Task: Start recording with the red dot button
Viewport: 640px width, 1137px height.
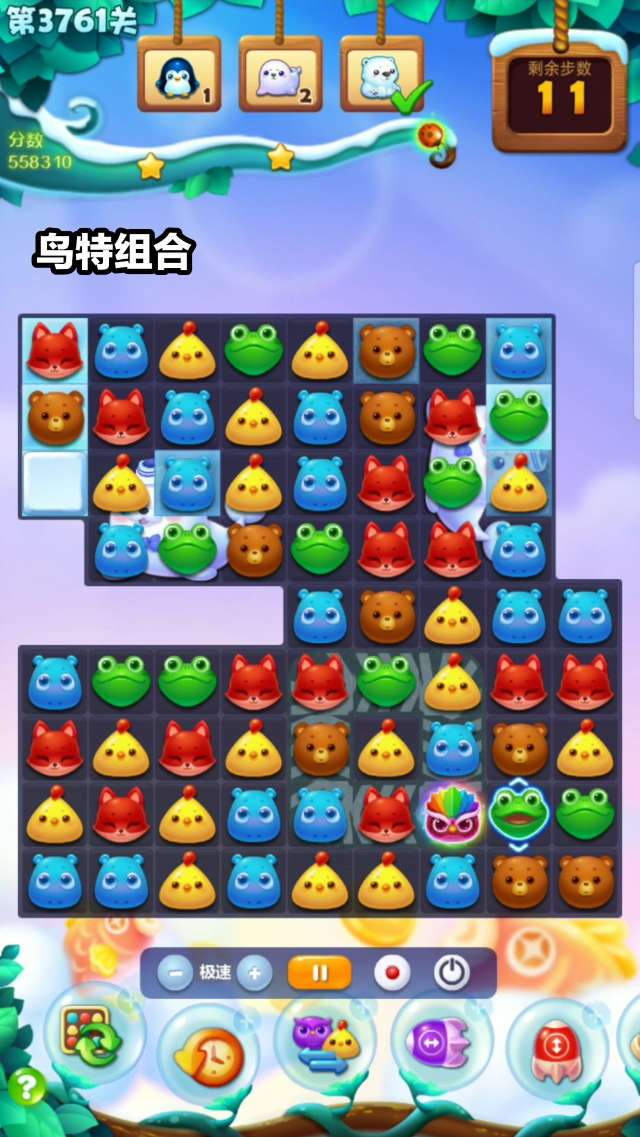Action: pyautogui.click(x=392, y=972)
